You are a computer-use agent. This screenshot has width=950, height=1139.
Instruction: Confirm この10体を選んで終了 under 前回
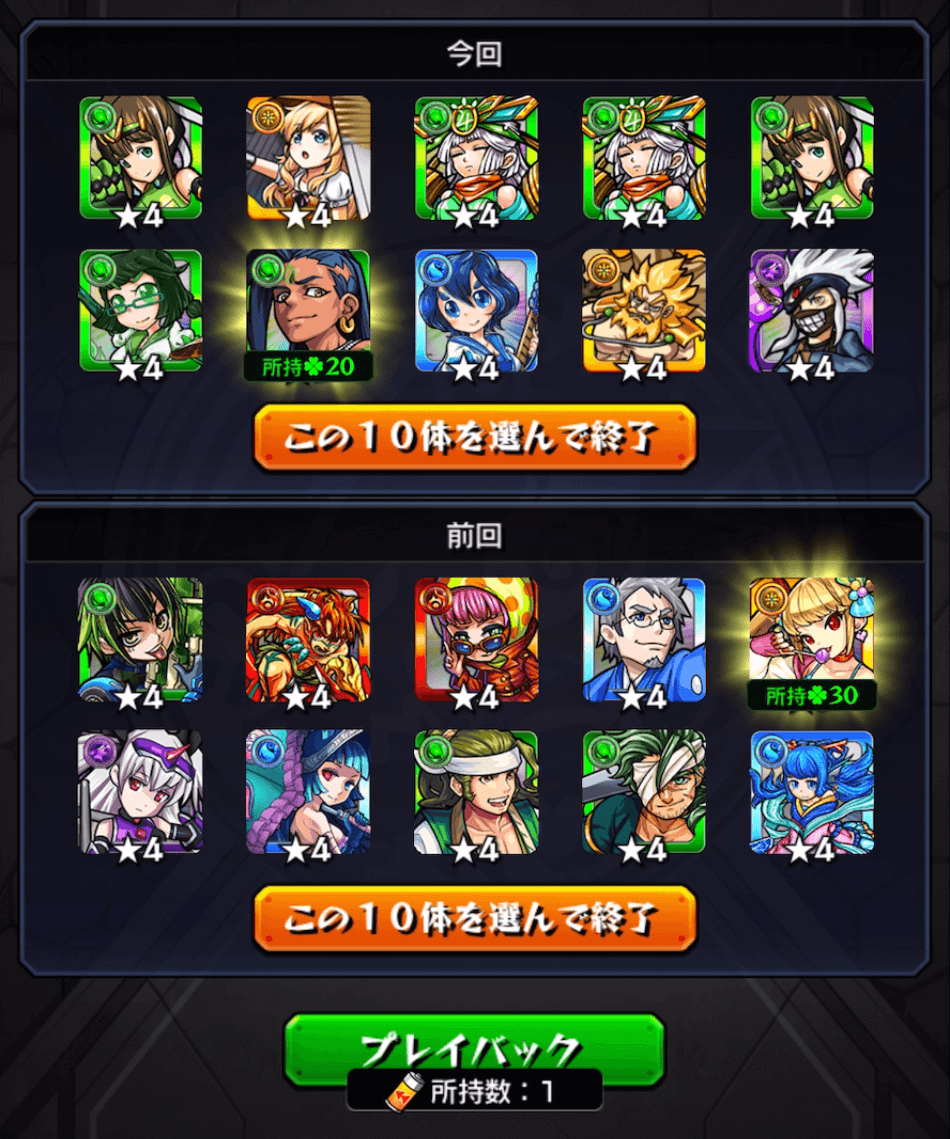(x=474, y=916)
